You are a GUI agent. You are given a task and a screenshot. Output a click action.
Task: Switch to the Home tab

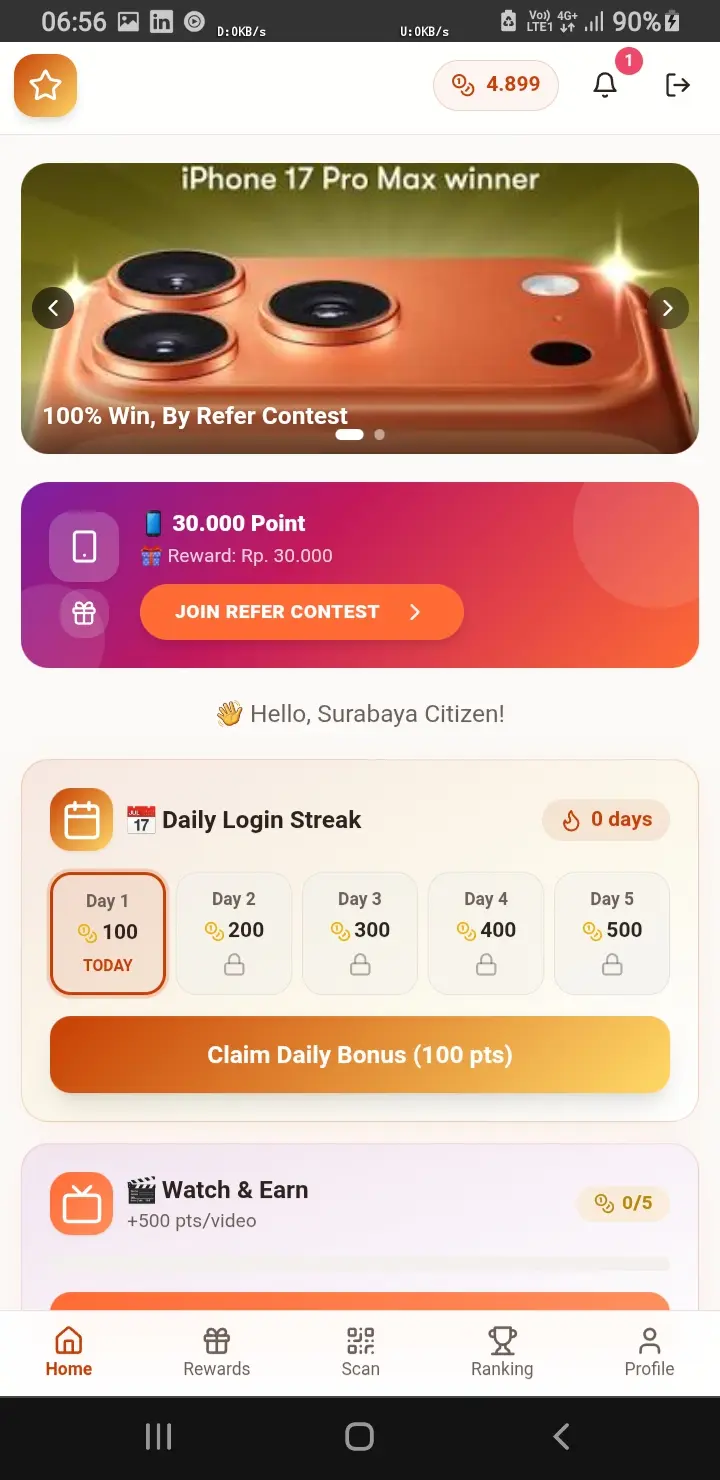click(69, 1353)
